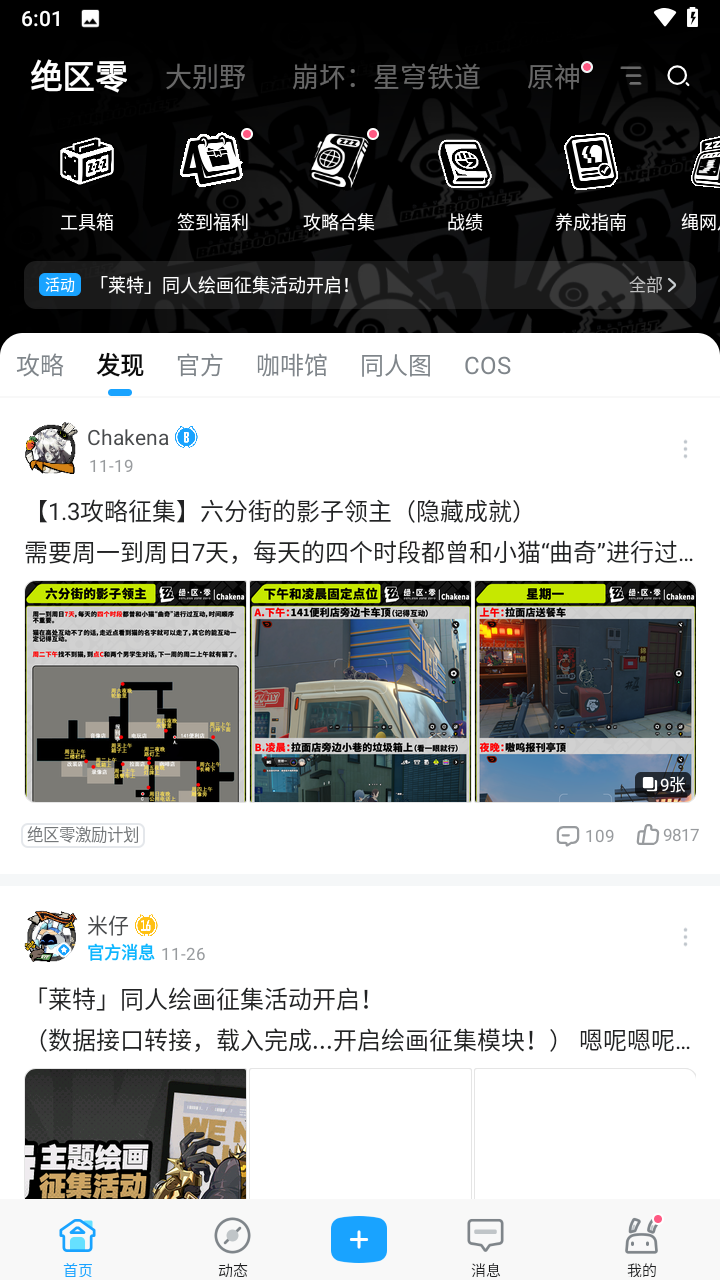View the shadow lord map thumbnail
720x1280 pixels.
[135, 691]
